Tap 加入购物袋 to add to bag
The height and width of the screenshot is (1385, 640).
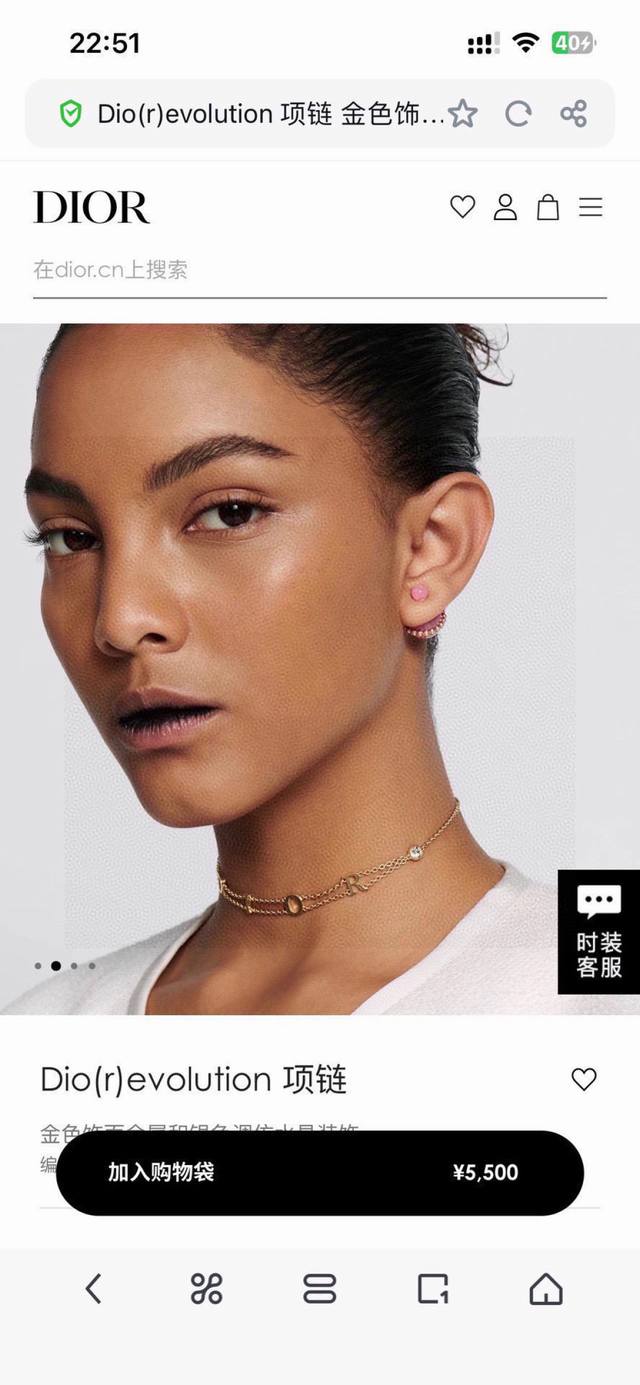pos(319,1172)
